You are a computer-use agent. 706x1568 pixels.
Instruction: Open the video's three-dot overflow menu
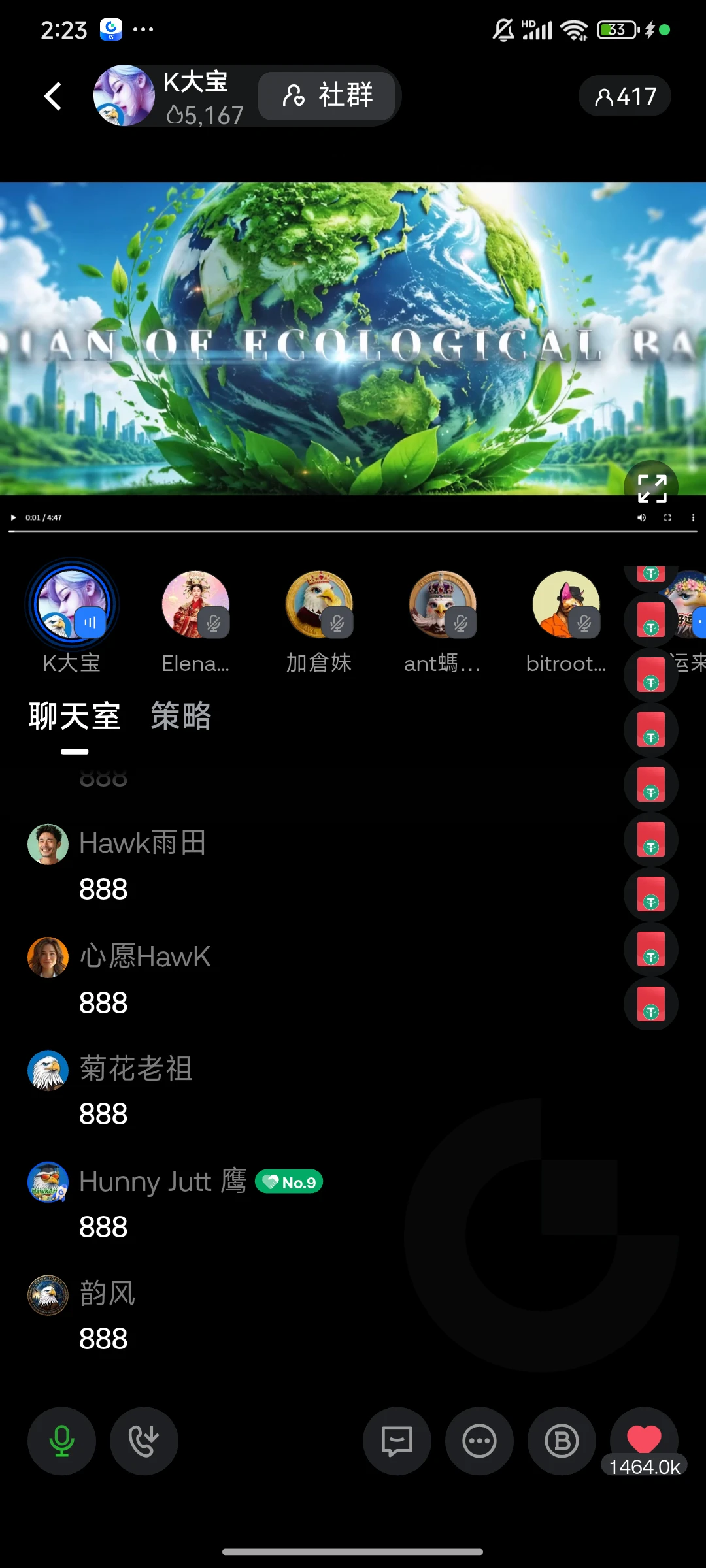[693, 517]
